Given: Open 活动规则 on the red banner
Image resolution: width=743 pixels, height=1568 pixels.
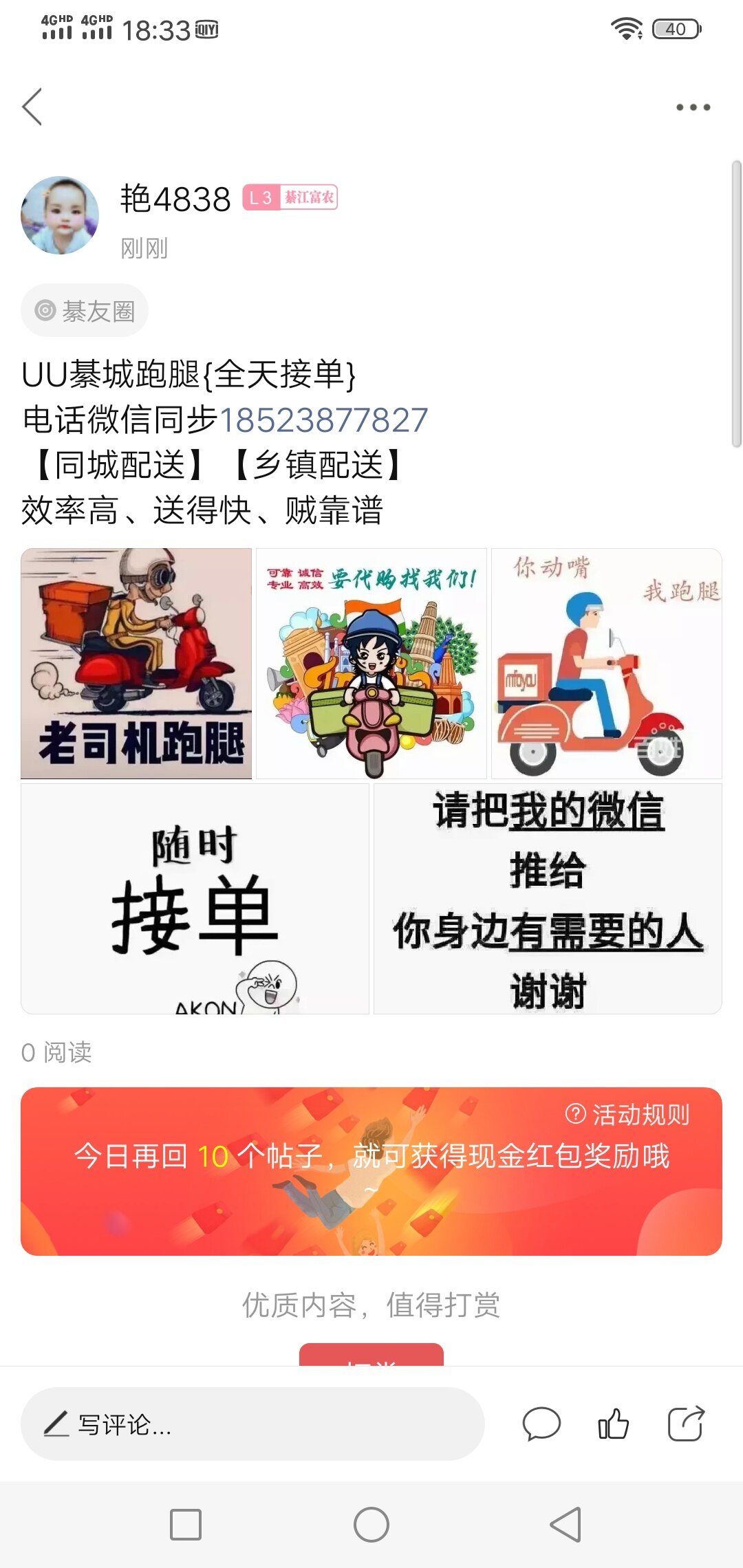Looking at the screenshot, I should point(627,1115).
